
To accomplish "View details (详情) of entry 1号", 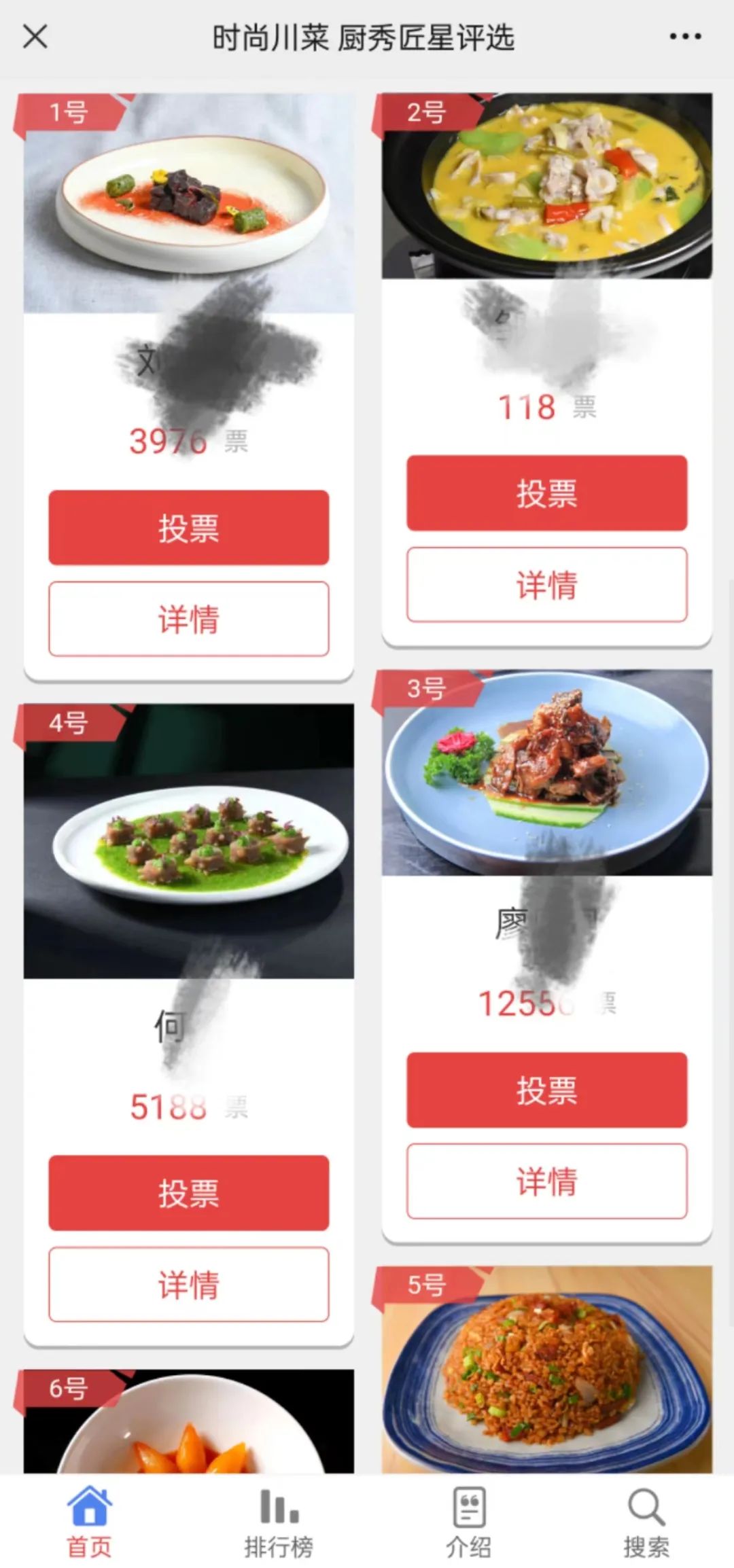I will point(188,619).
